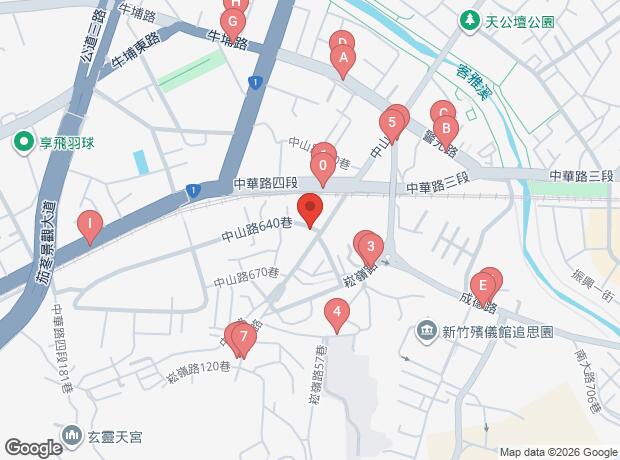This screenshot has height=460, width=620.
Task: Open the 享飛羽球 place marker
Action: 24,143
